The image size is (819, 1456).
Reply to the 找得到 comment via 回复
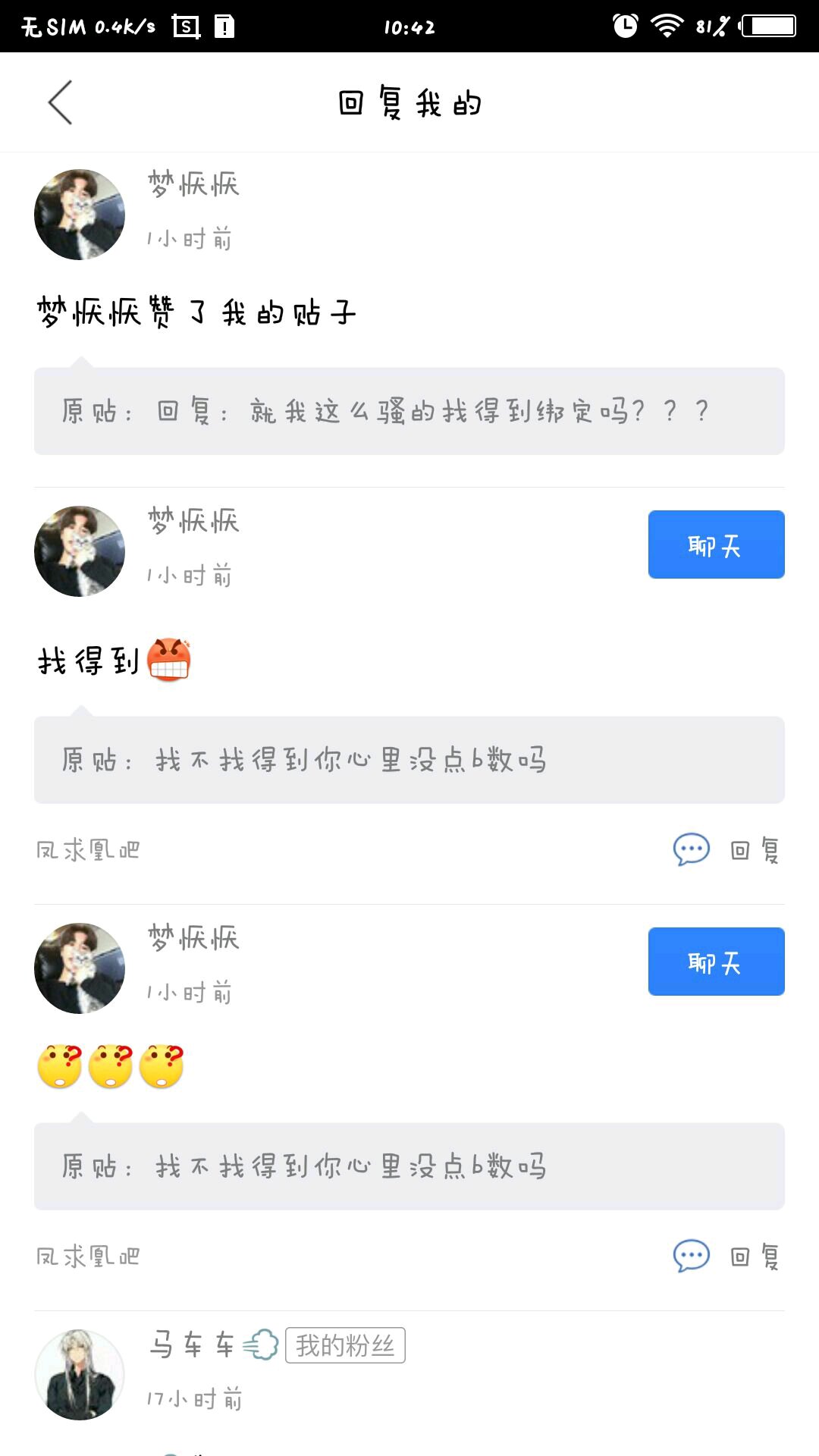coord(728,850)
